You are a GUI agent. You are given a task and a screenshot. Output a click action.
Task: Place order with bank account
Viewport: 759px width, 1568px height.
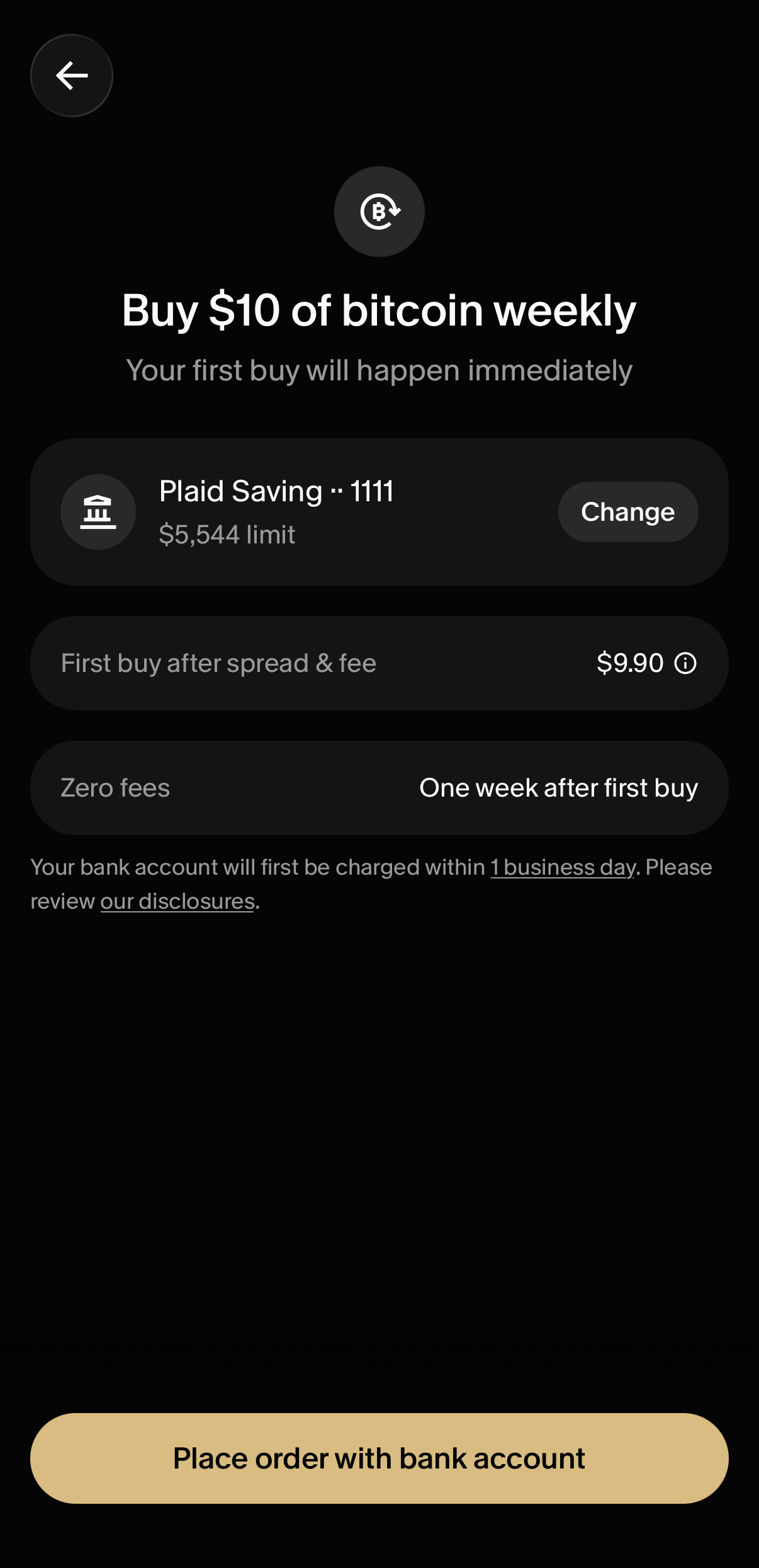(379, 1458)
